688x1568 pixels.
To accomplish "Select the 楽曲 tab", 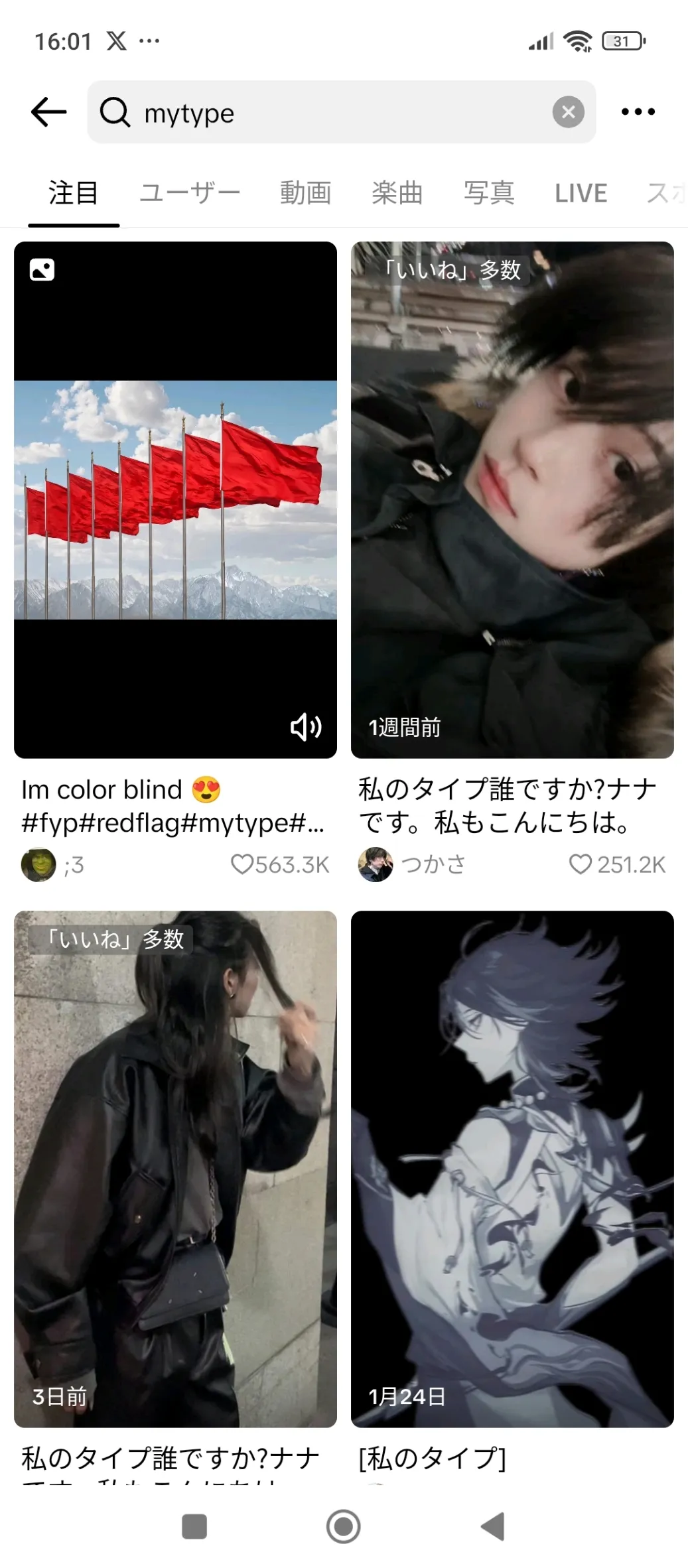I will pos(397,193).
